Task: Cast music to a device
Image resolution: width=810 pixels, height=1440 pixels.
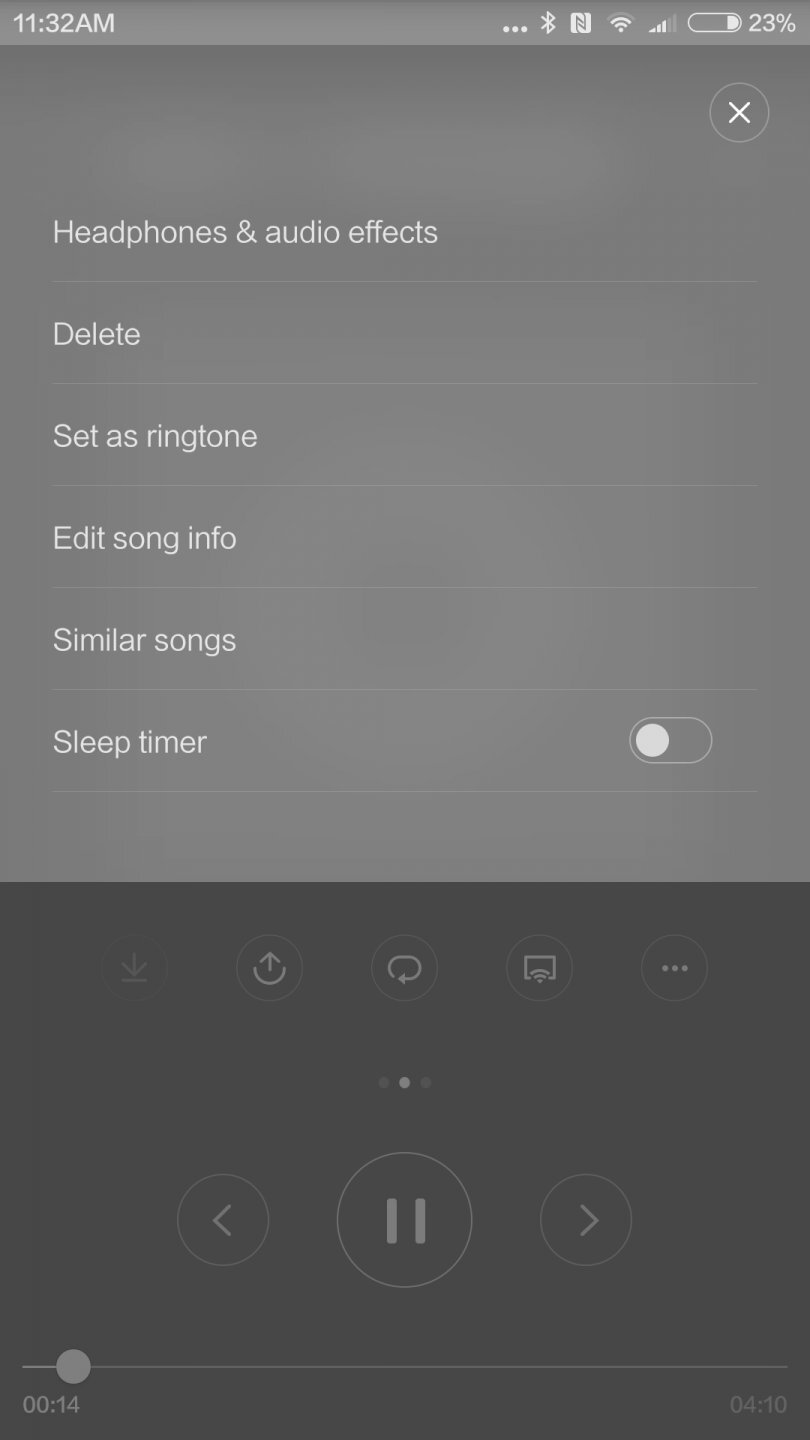Action: [539, 968]
